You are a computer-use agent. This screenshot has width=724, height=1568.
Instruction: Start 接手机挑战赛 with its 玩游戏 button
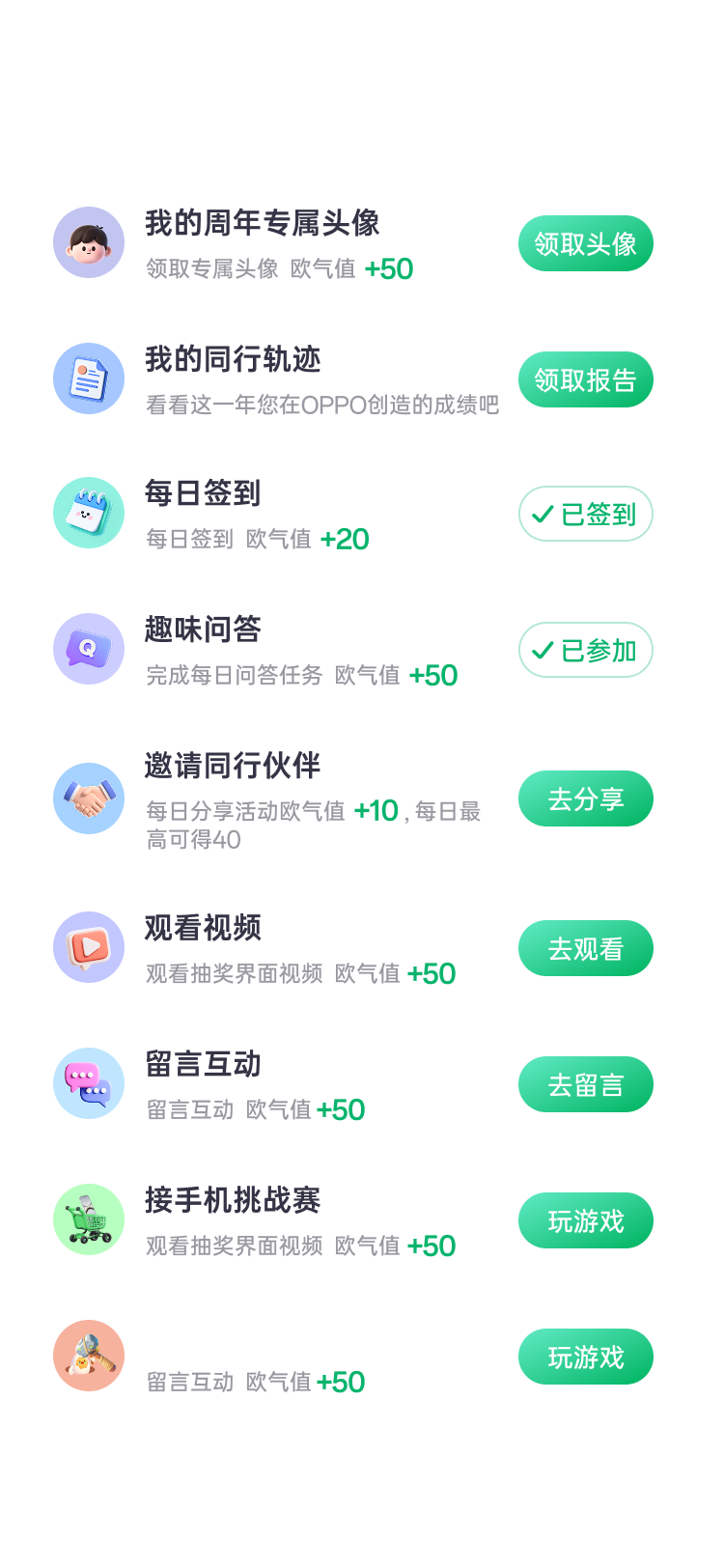point(585,1220)
